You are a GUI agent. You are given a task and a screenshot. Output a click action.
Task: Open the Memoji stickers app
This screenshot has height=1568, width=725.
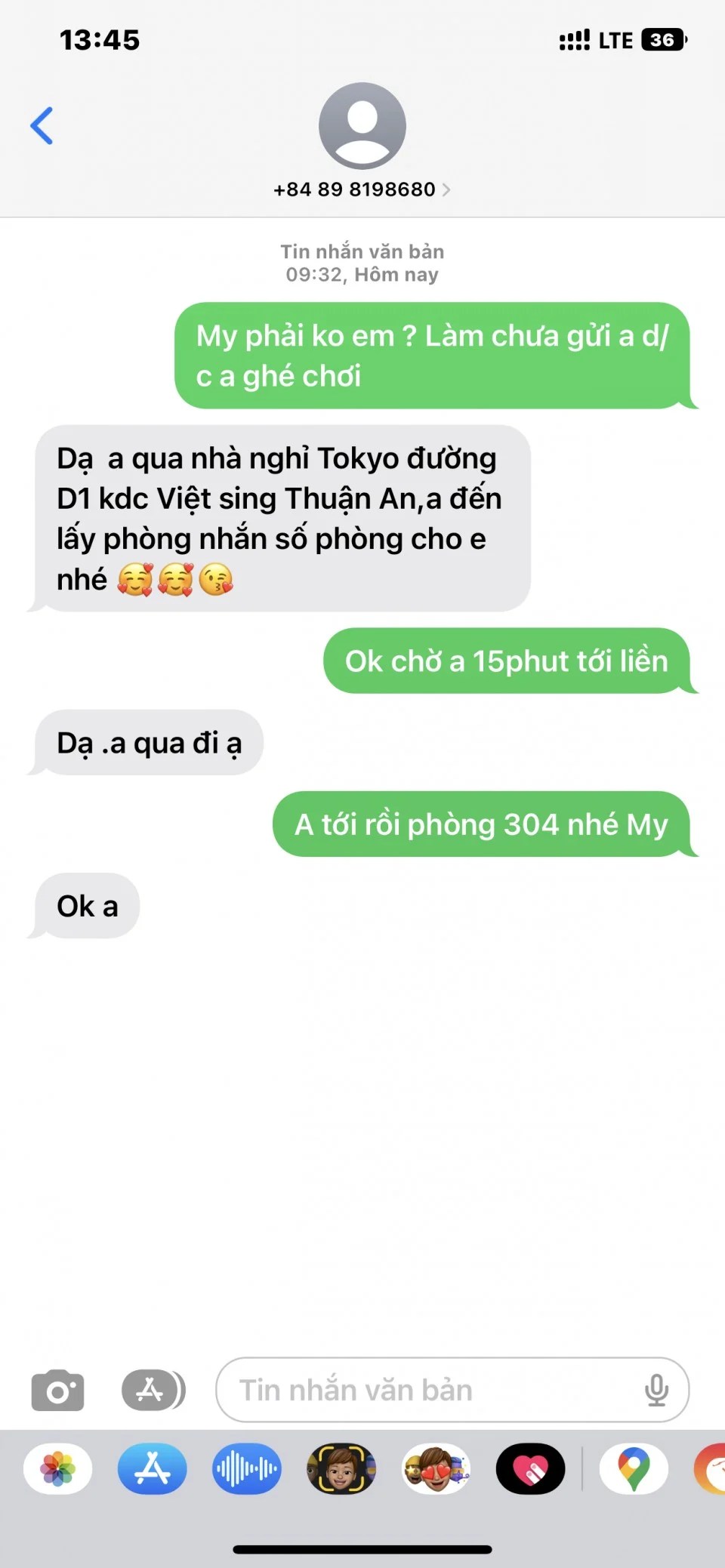tap(436, 1468)
